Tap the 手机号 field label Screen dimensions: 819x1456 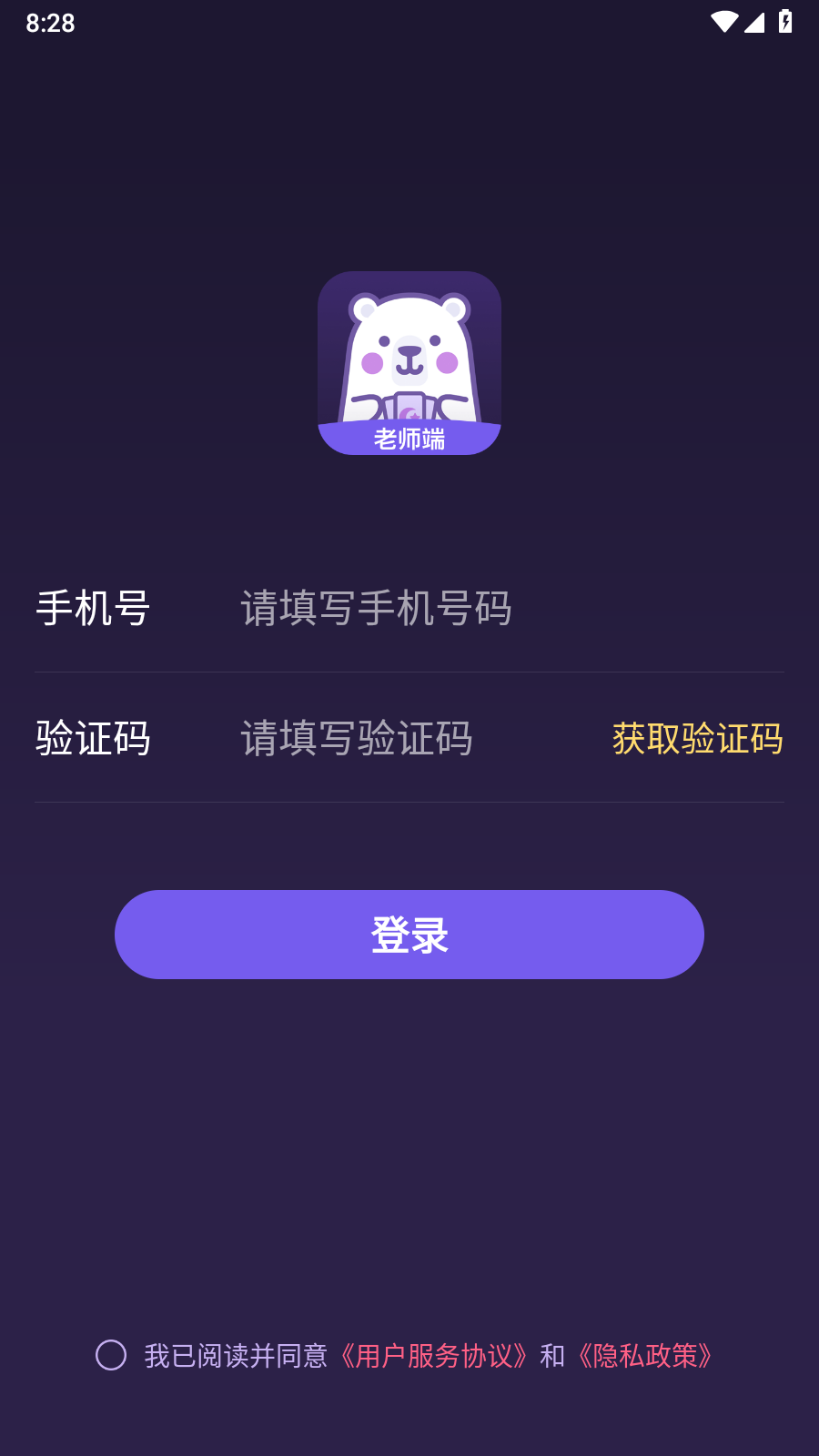click(x=93, y=610)
